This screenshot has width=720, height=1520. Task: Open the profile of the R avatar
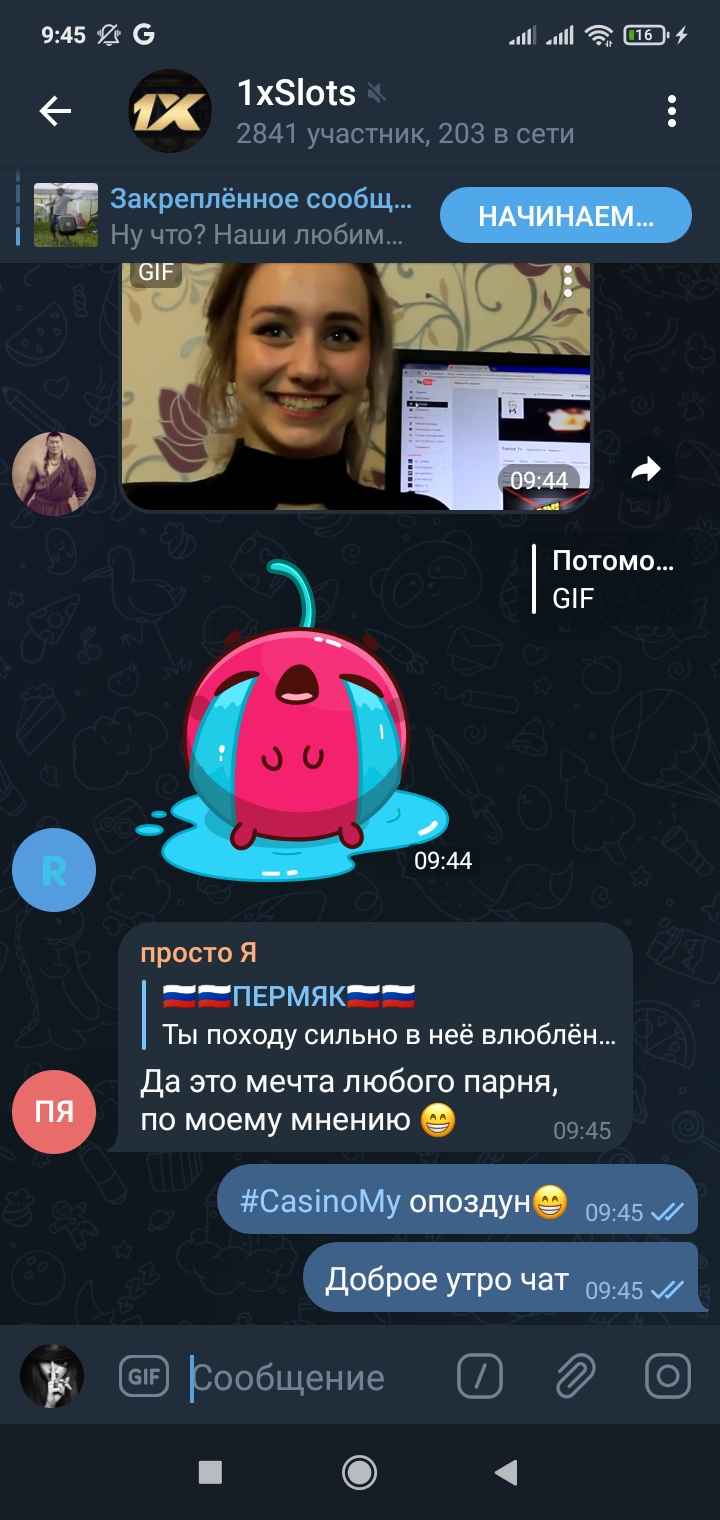[x=54, y=869]
